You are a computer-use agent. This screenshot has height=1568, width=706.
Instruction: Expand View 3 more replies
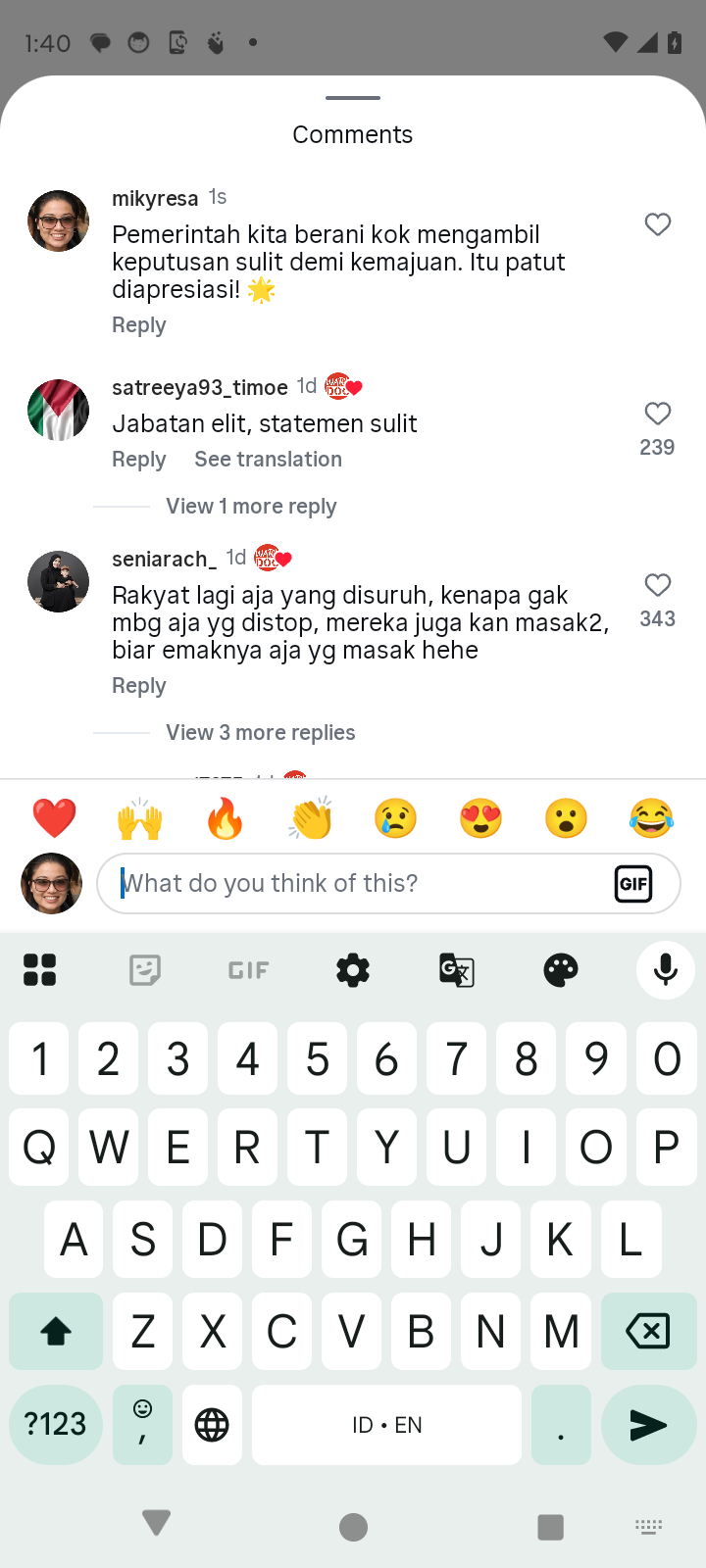261,733
